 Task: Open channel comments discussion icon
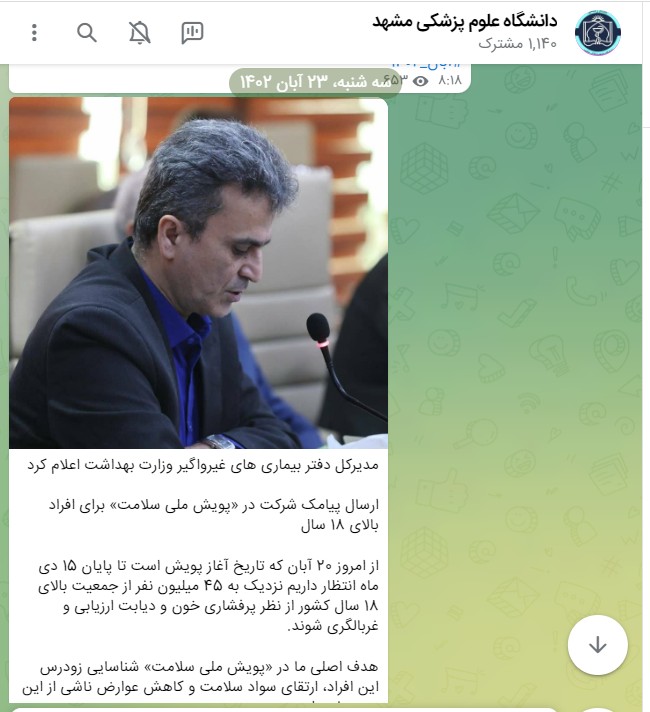pyautogui.click(x=192, y=33)
